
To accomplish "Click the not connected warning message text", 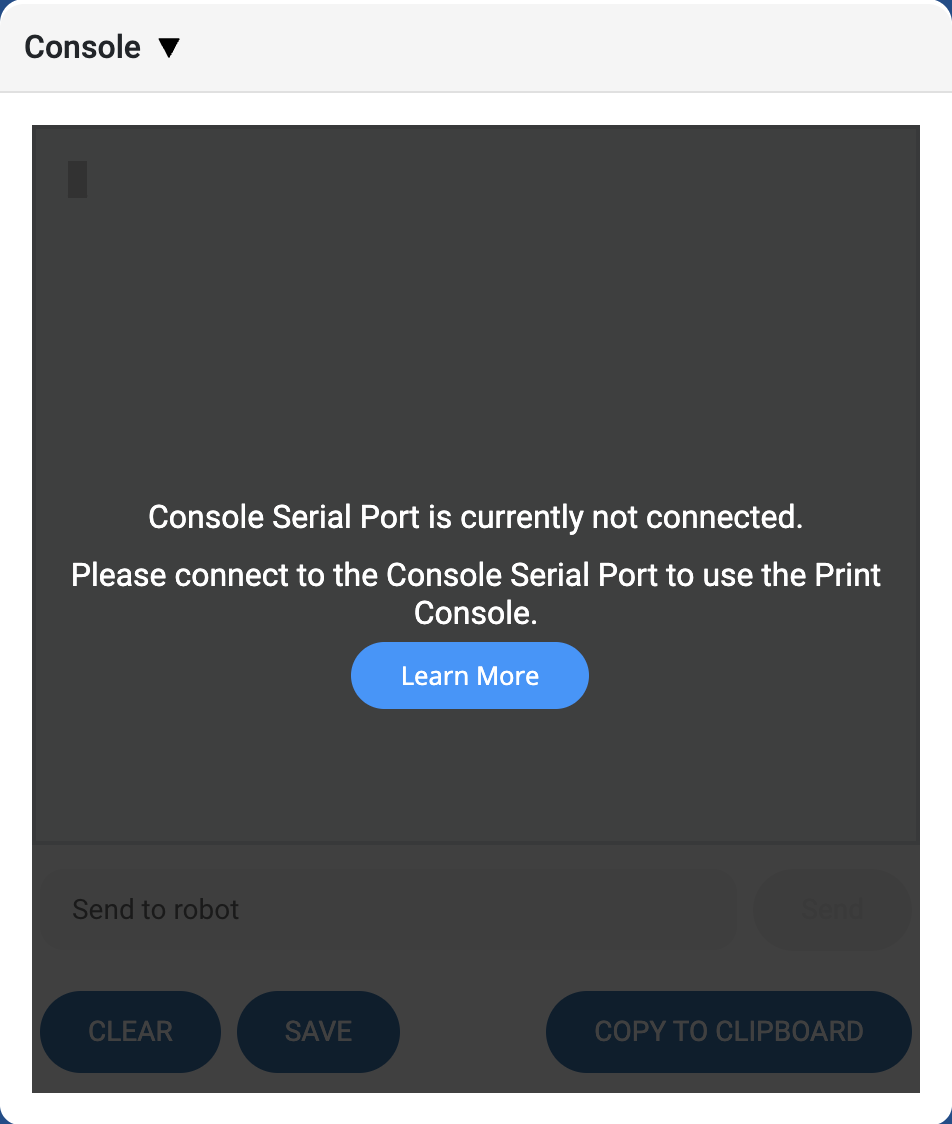I will click(x=475, y=517).
